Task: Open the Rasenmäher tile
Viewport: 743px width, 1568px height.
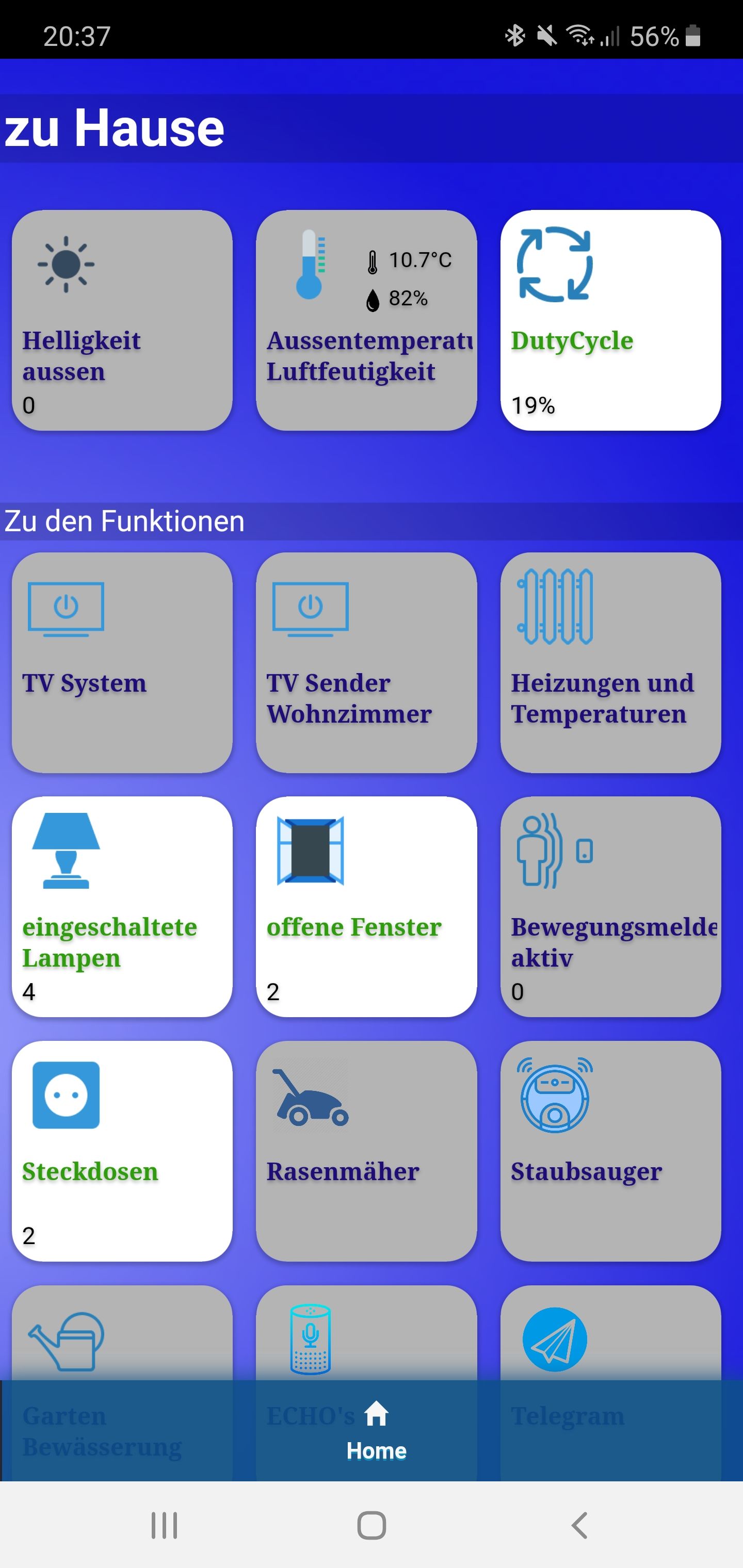Action: click(x=366, y=1150)
